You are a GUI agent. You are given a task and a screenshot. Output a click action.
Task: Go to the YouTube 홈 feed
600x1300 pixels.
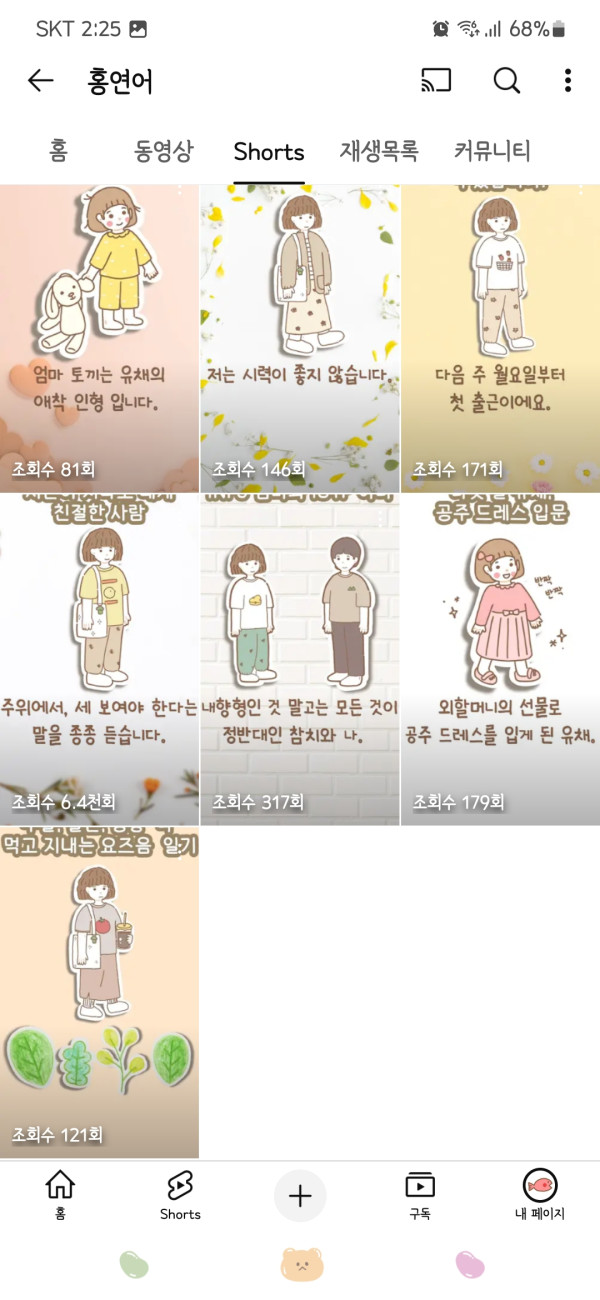pos(60,1195)
